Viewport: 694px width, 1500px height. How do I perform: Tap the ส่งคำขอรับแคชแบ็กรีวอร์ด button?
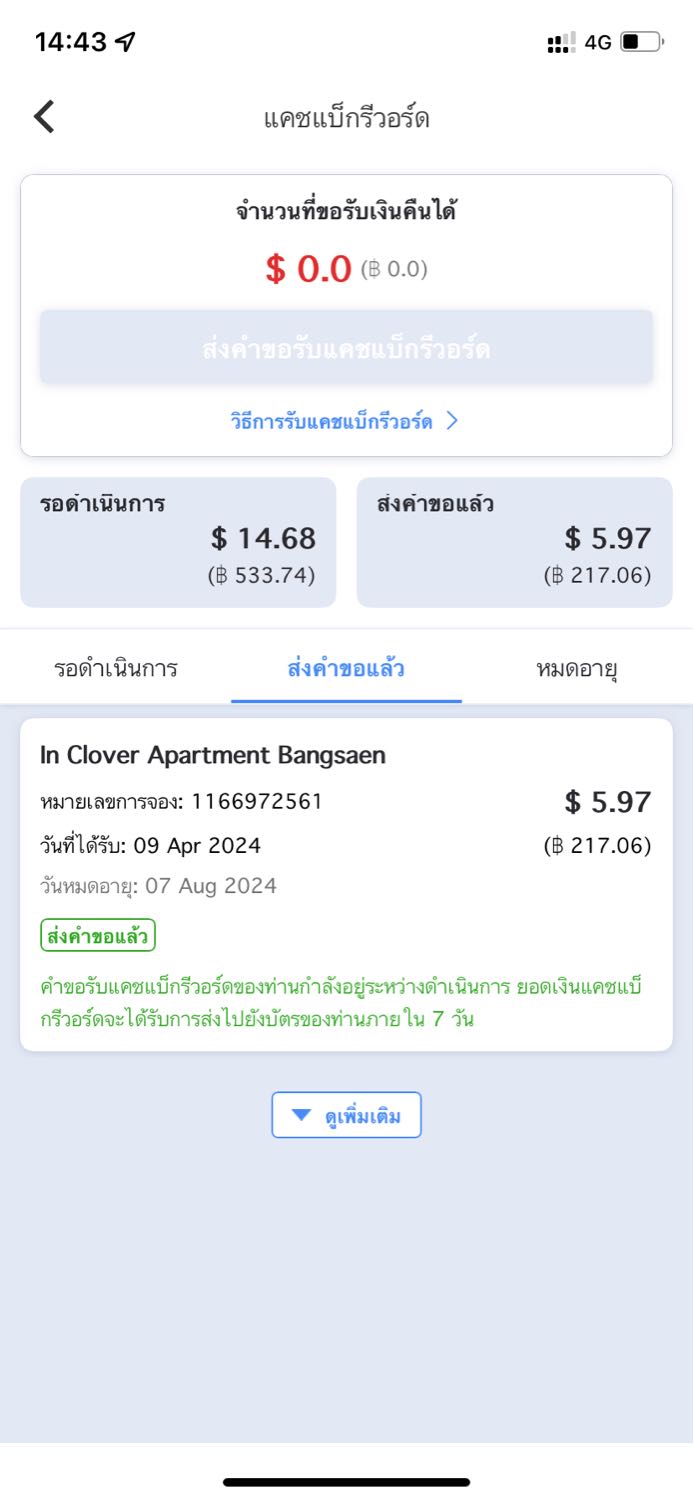point(346,349)
